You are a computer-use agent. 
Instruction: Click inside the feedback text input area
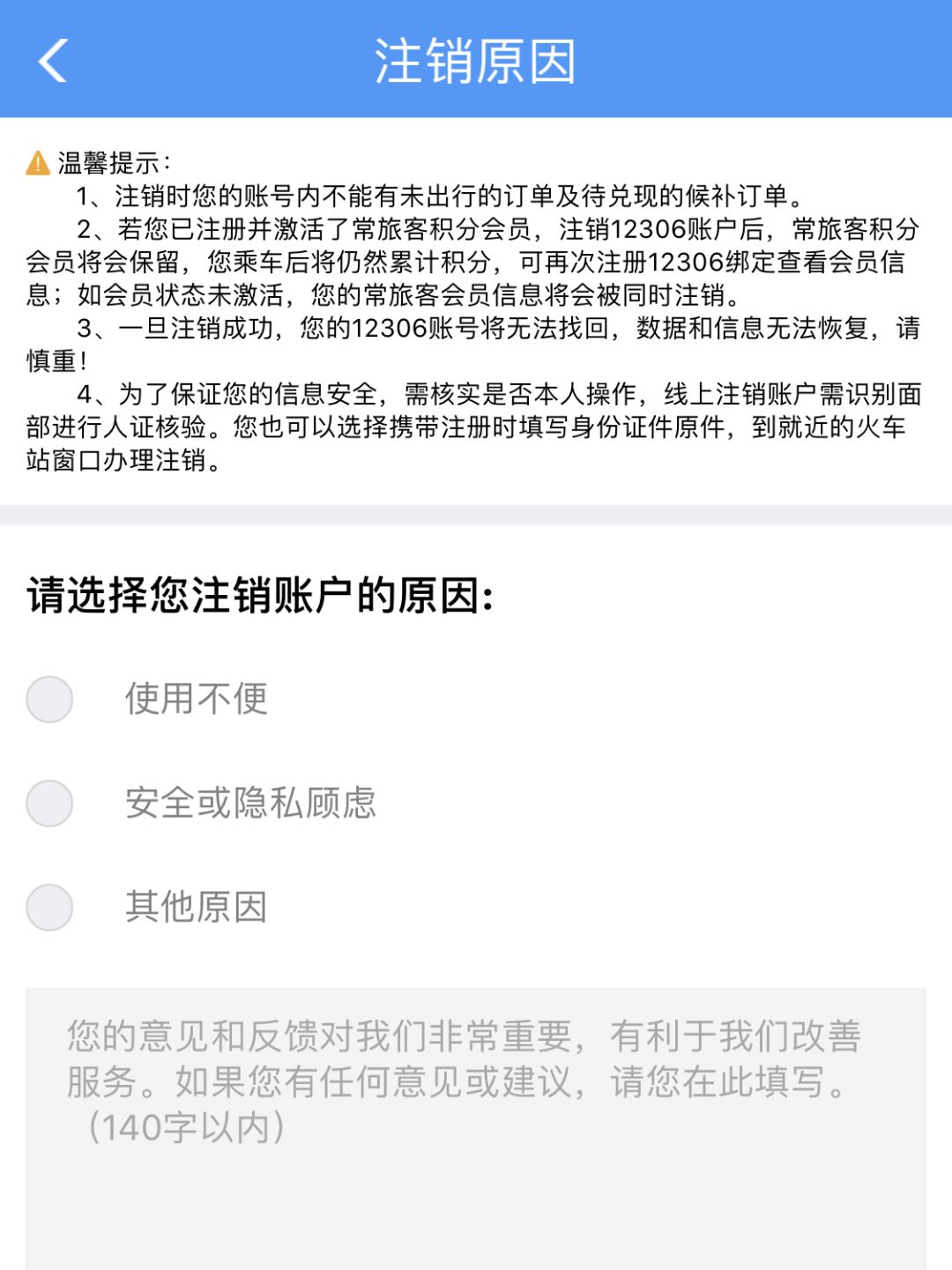pos(476,1102)
